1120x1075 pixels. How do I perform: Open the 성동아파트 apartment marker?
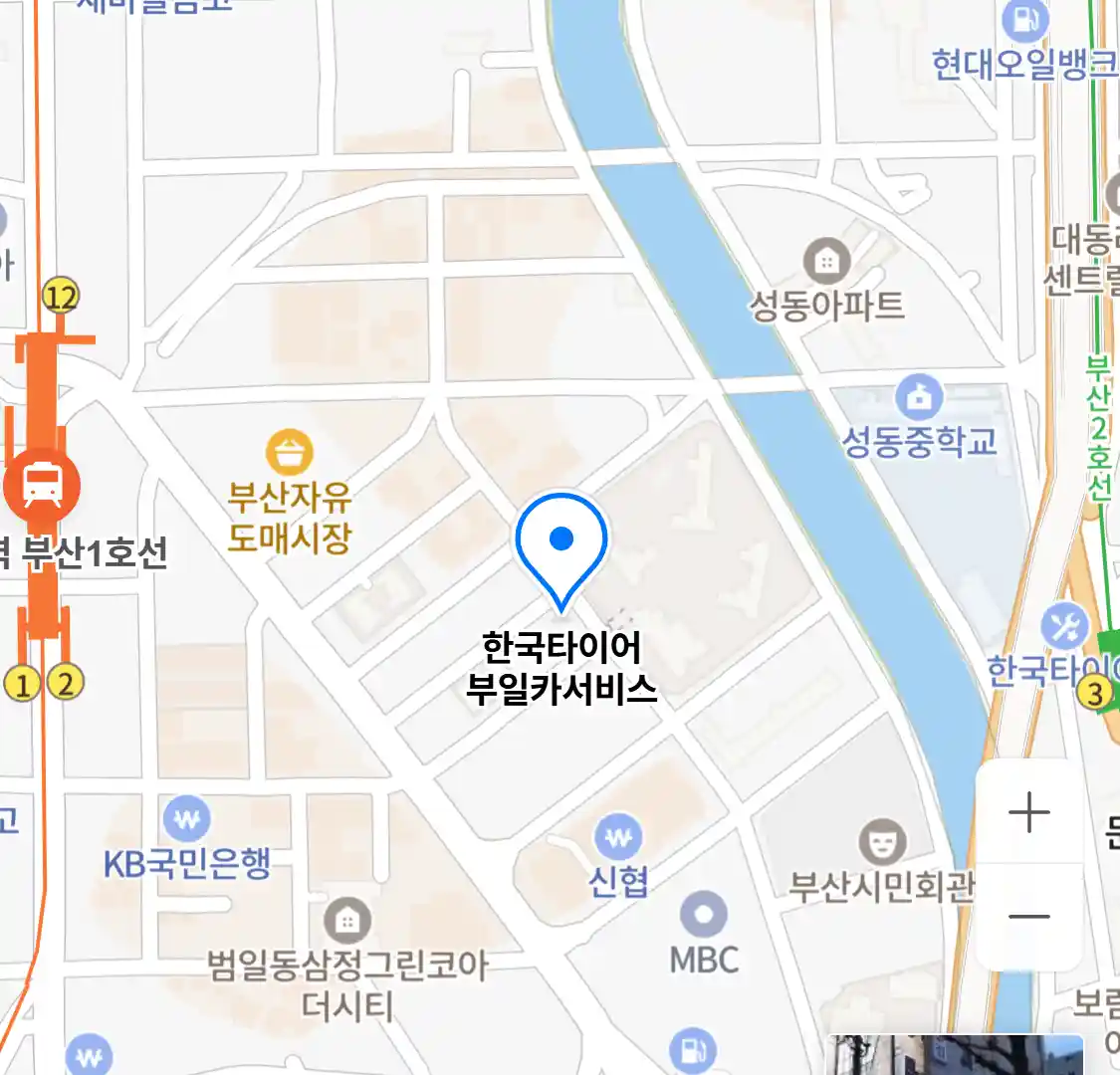(825, 263)
